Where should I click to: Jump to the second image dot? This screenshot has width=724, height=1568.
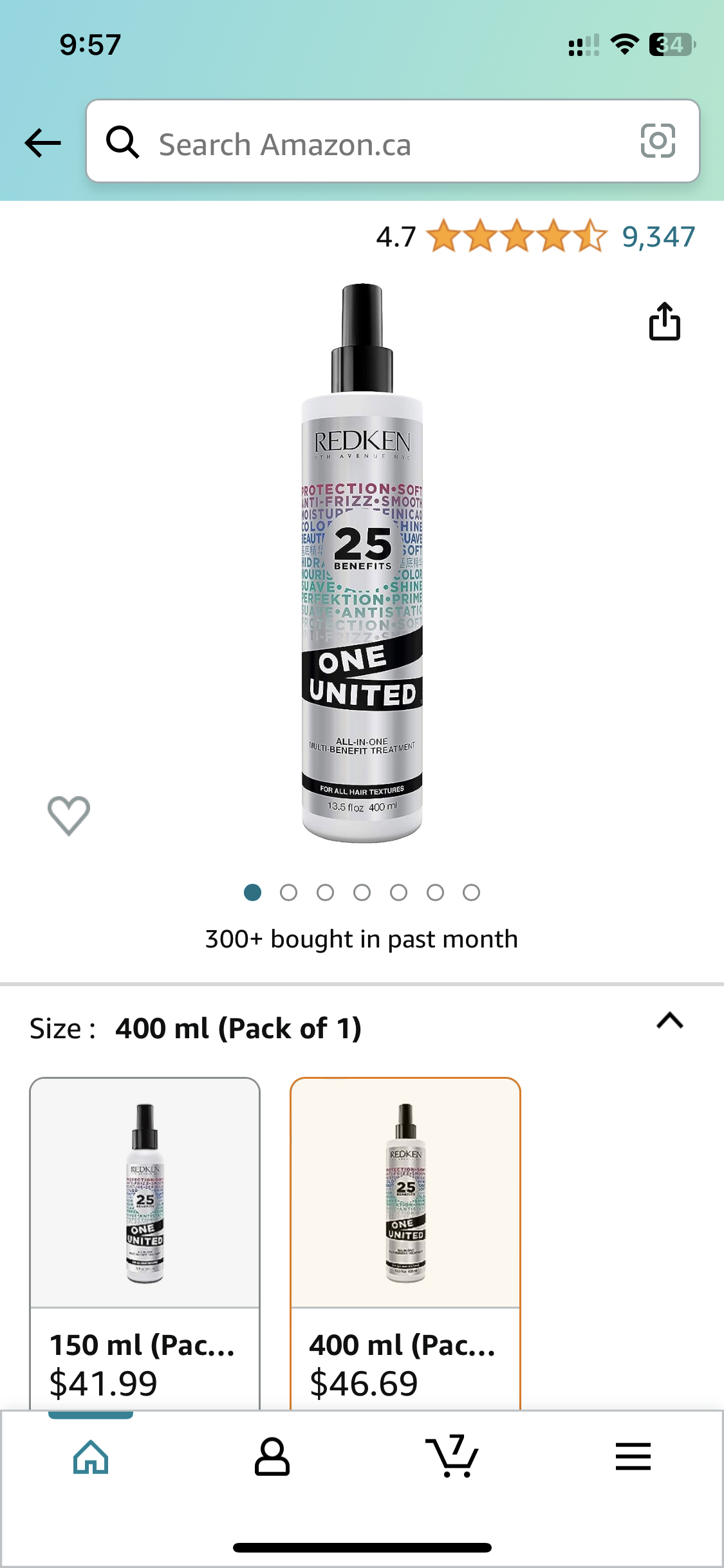(289, 892)
